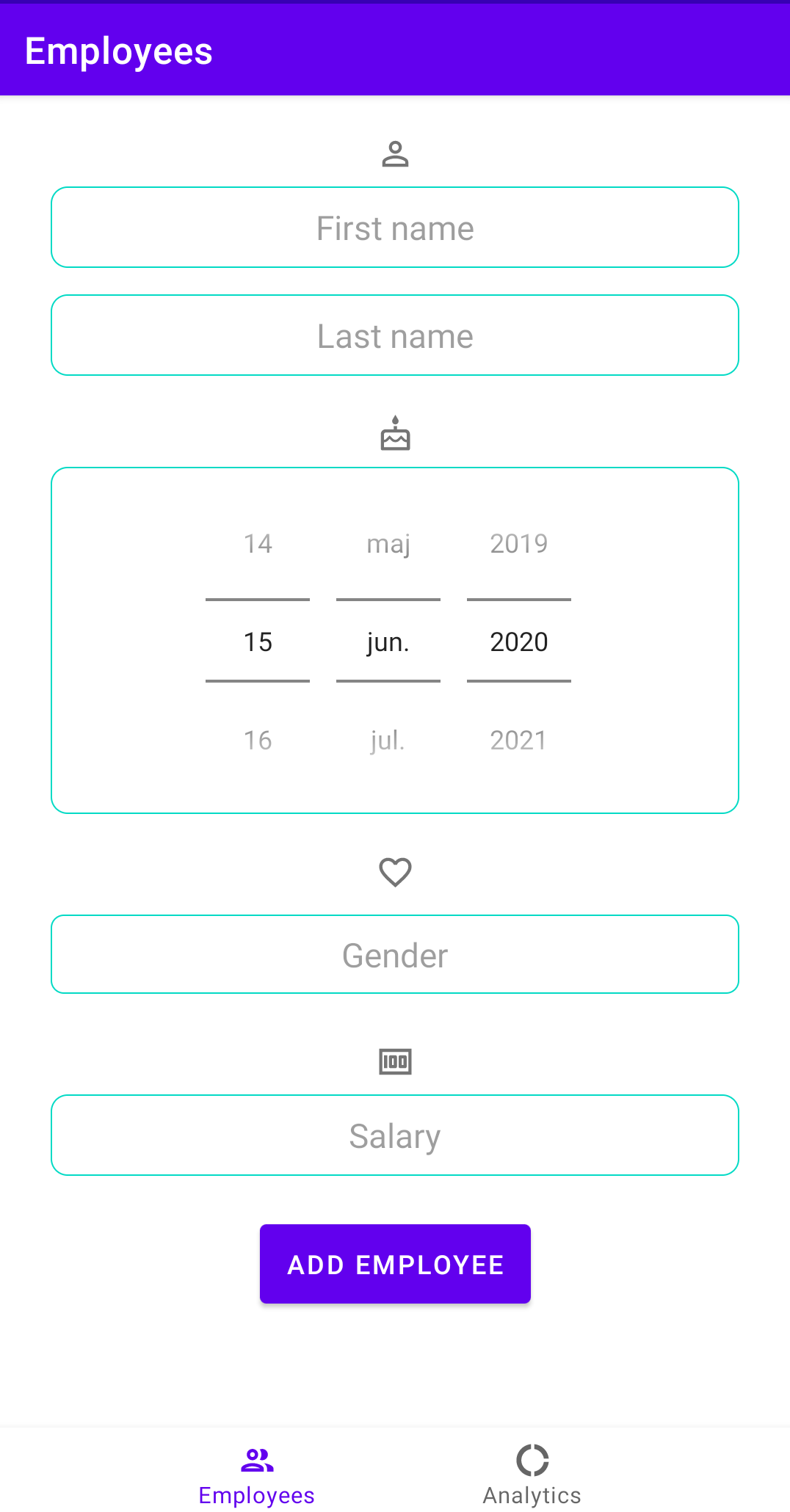Open the Gender field

[395, 954]
